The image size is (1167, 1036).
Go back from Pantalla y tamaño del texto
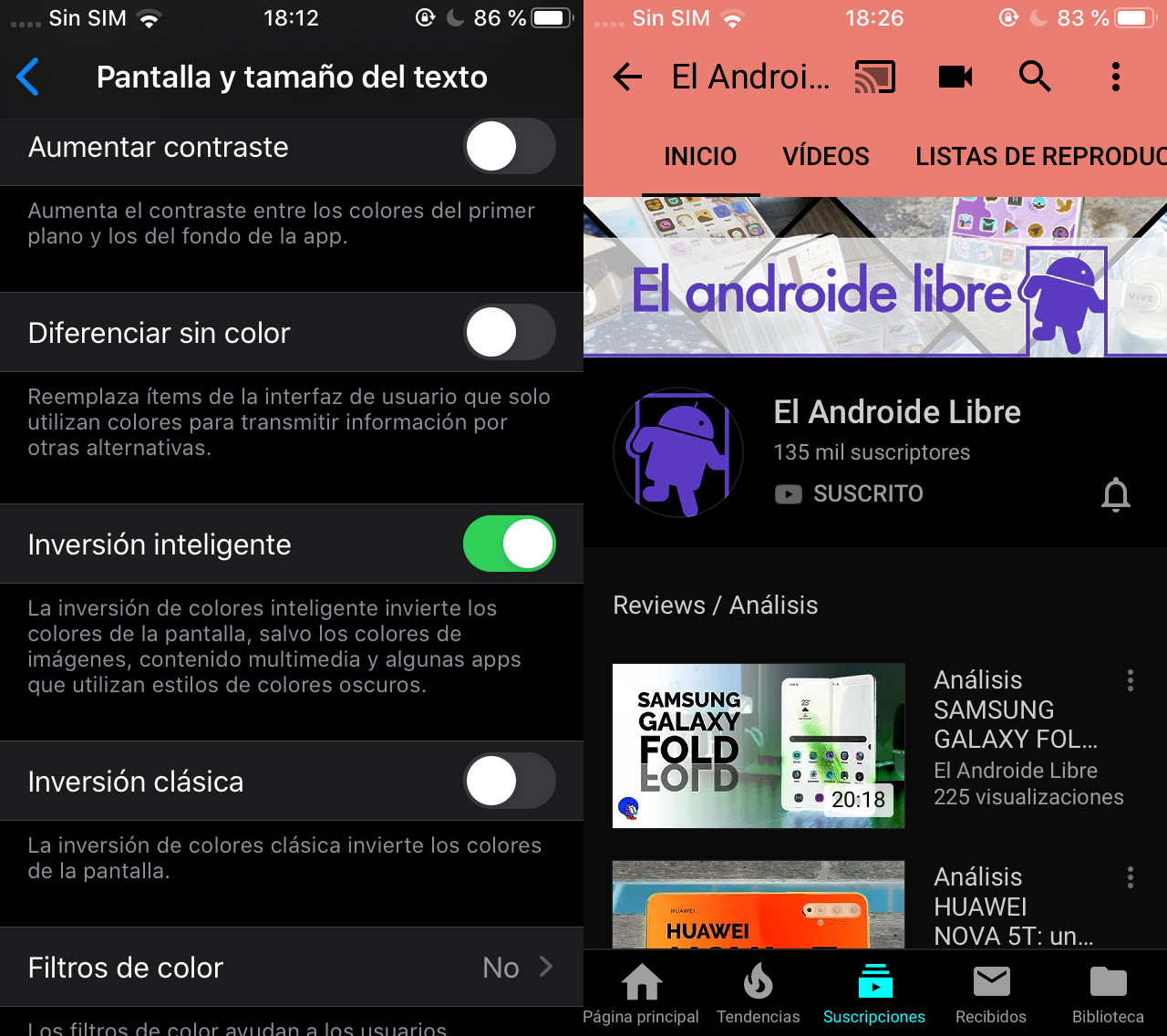(x=28, y=77)
